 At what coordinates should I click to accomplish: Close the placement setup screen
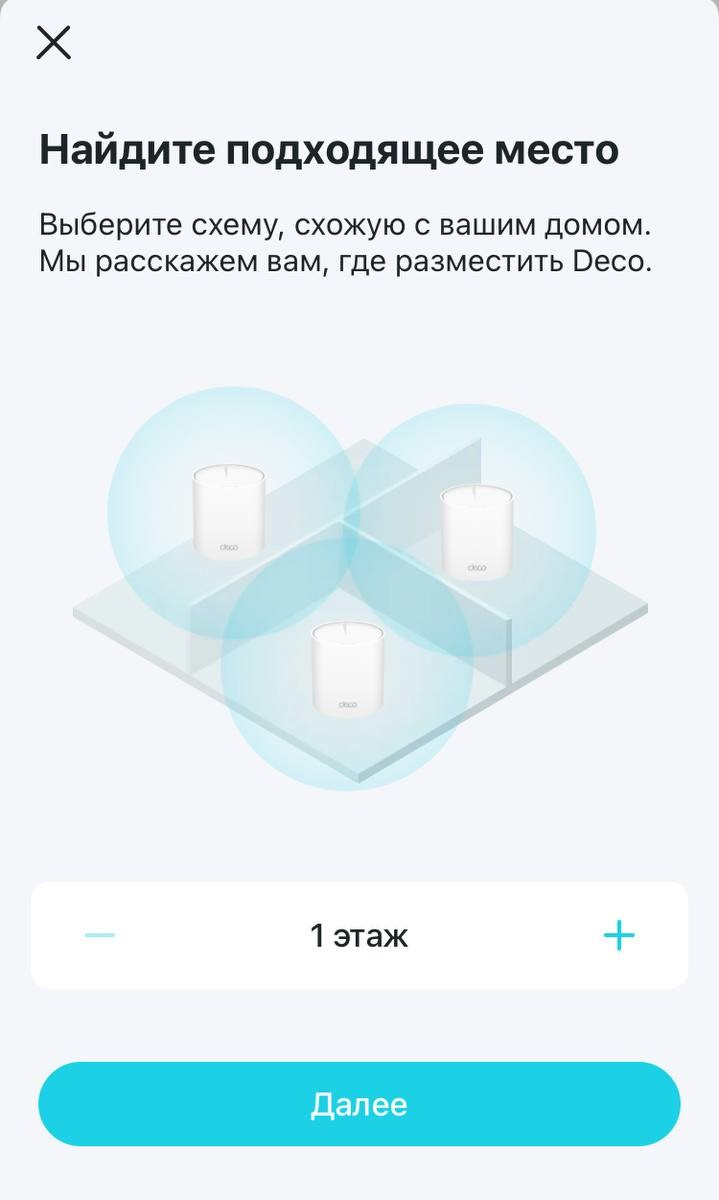[x=53, y=42]
